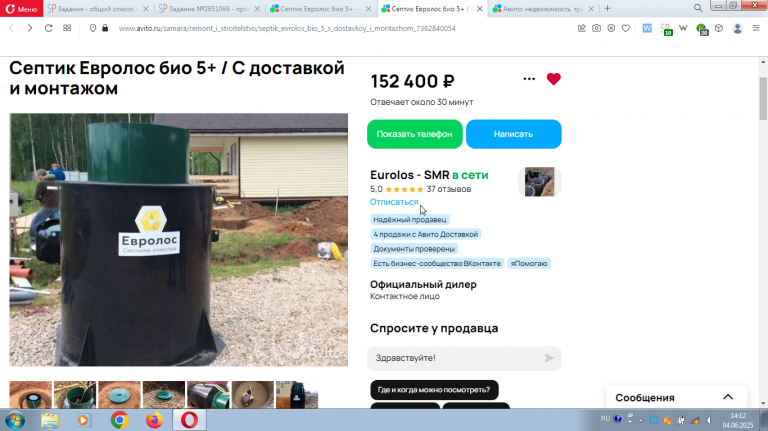Viewport: 768px width, 431px height.
Task: Go back with the browser back arrow
Action: [x=11, y=28]
